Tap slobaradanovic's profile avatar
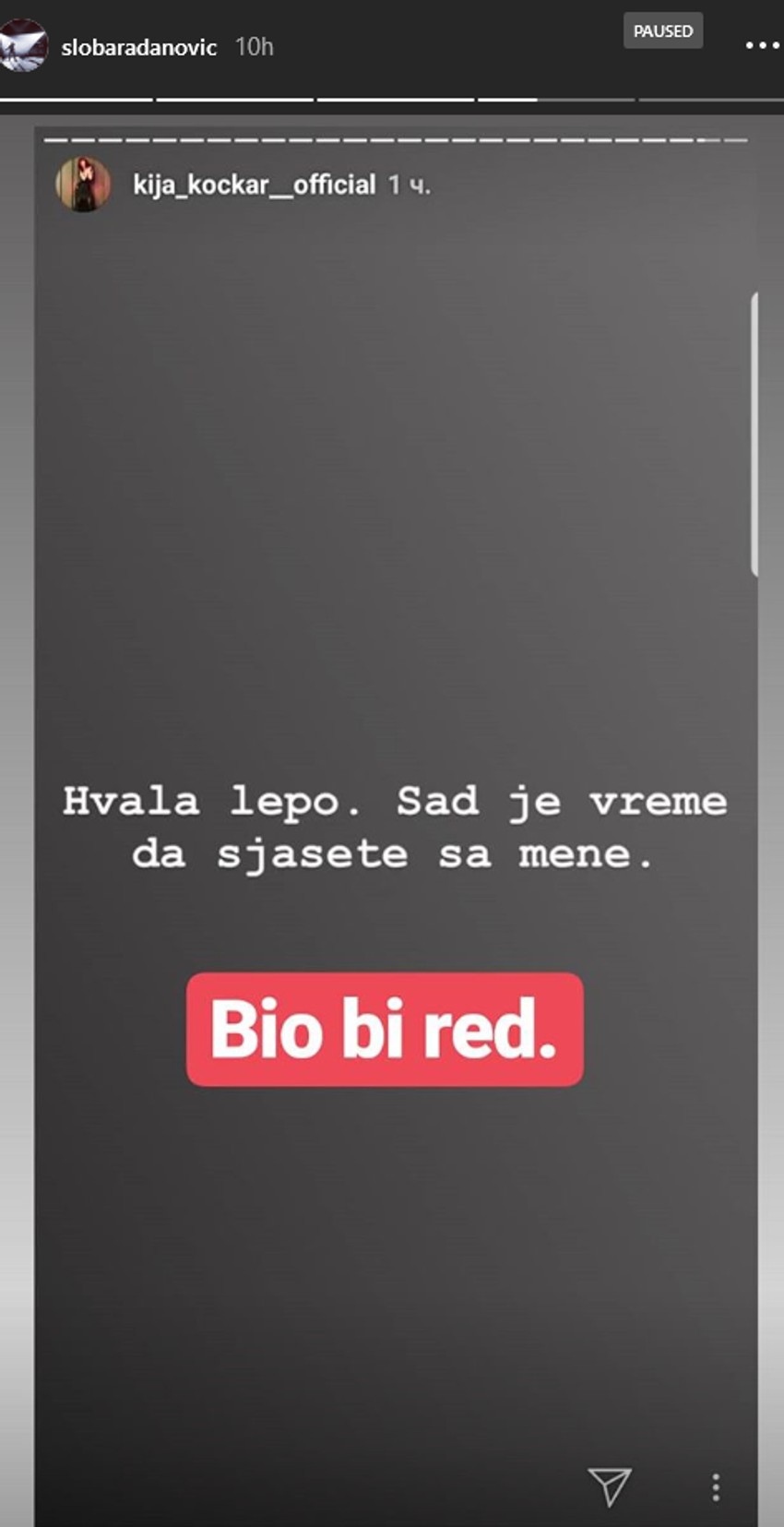 click(22, 44)
